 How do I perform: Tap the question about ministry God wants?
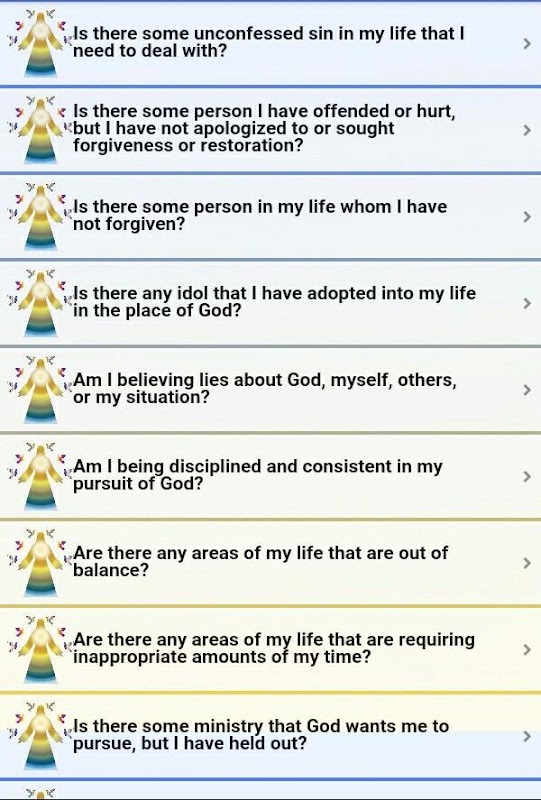coord(270,736)
